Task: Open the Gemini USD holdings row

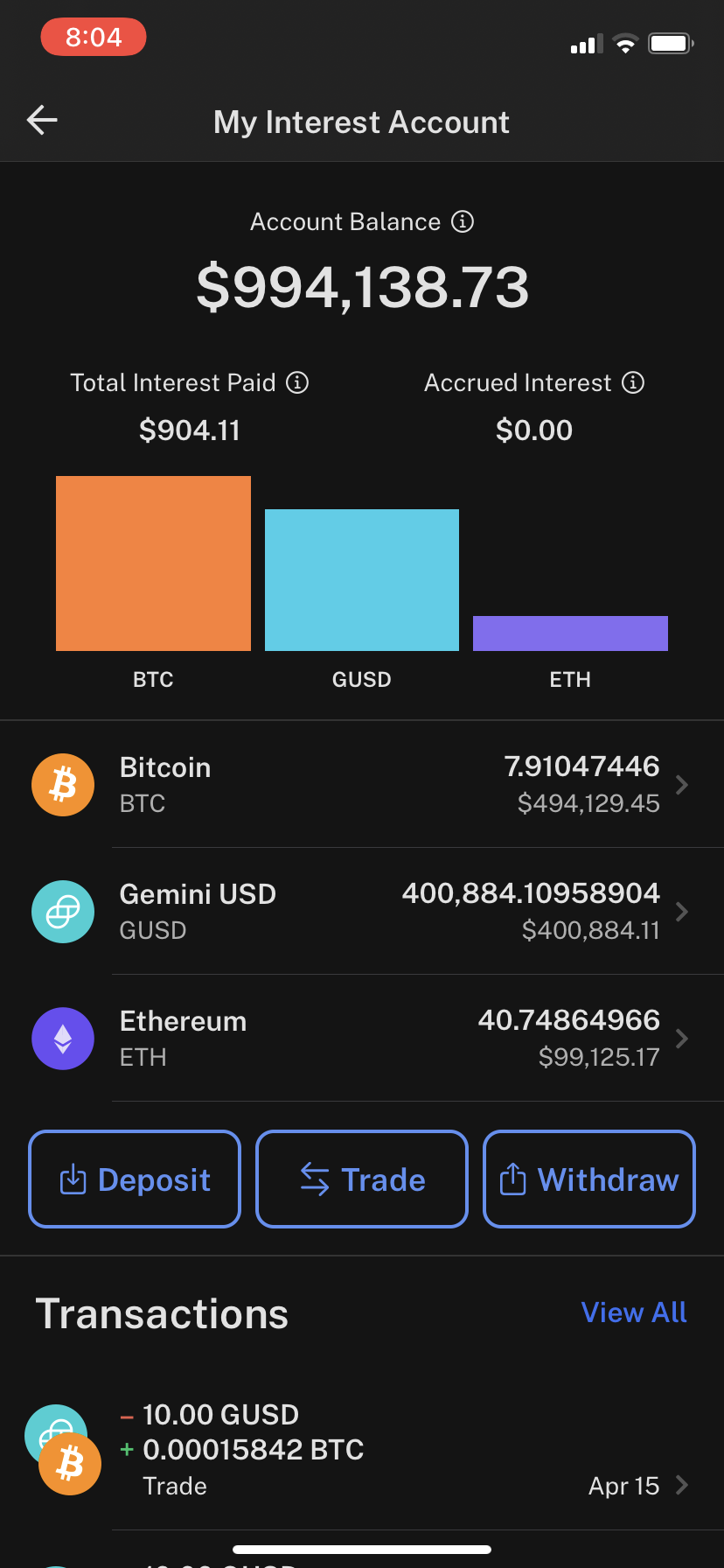Action: 362,912
